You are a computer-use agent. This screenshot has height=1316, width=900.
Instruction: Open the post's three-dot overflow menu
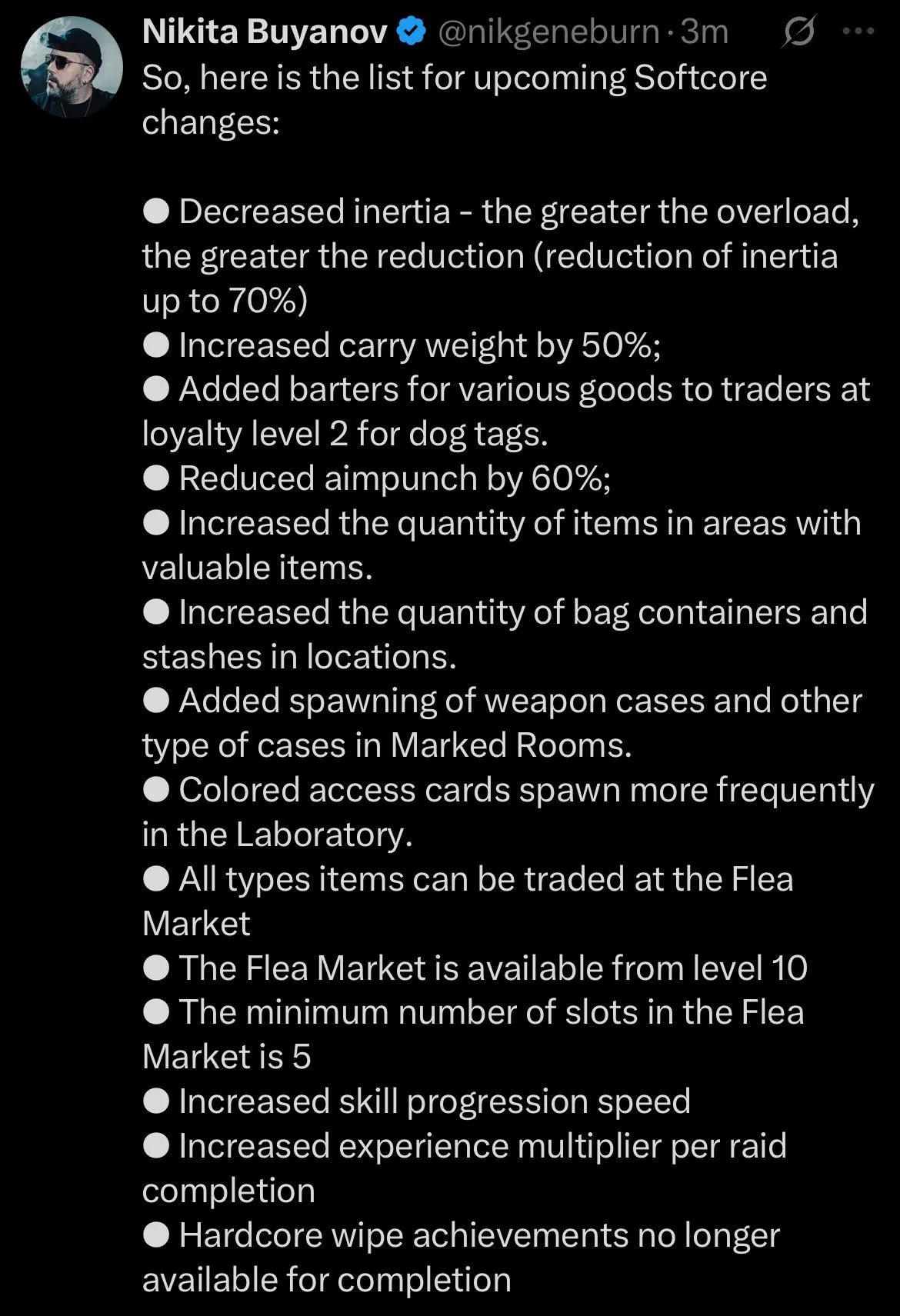point(858,32)
